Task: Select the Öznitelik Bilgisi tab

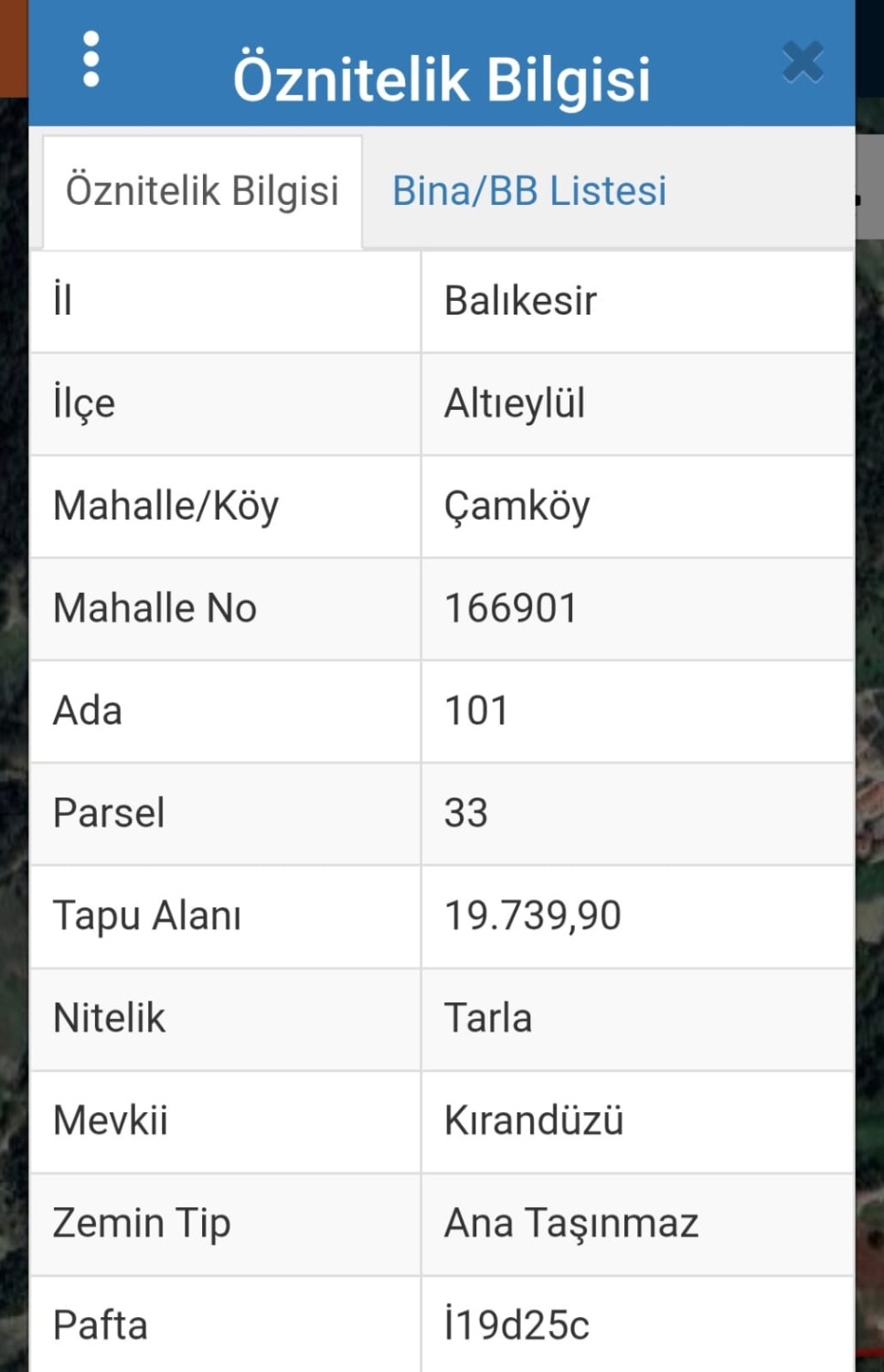Action: (x=202, y=192)
